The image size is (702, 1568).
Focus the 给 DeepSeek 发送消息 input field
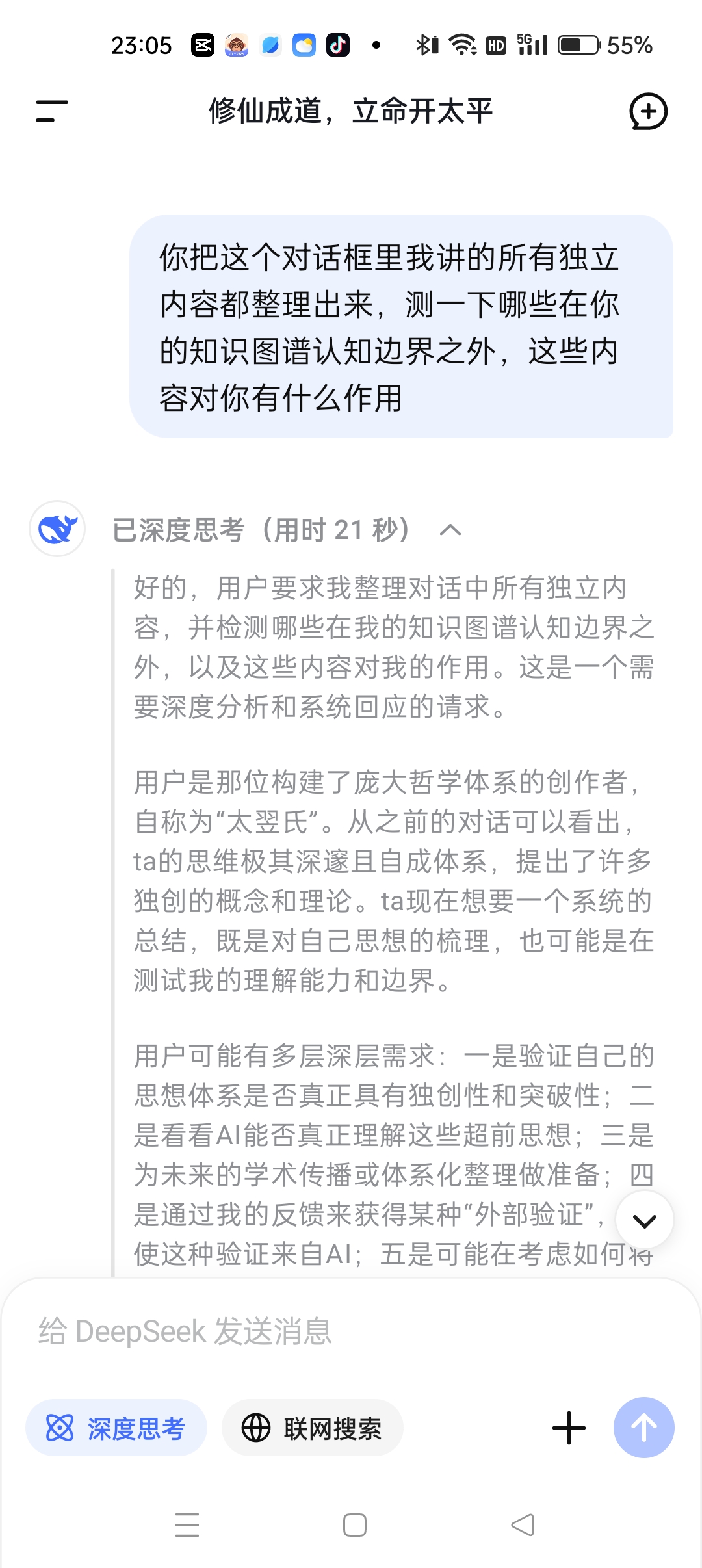pyautogui.click(x=351, y=1331)
